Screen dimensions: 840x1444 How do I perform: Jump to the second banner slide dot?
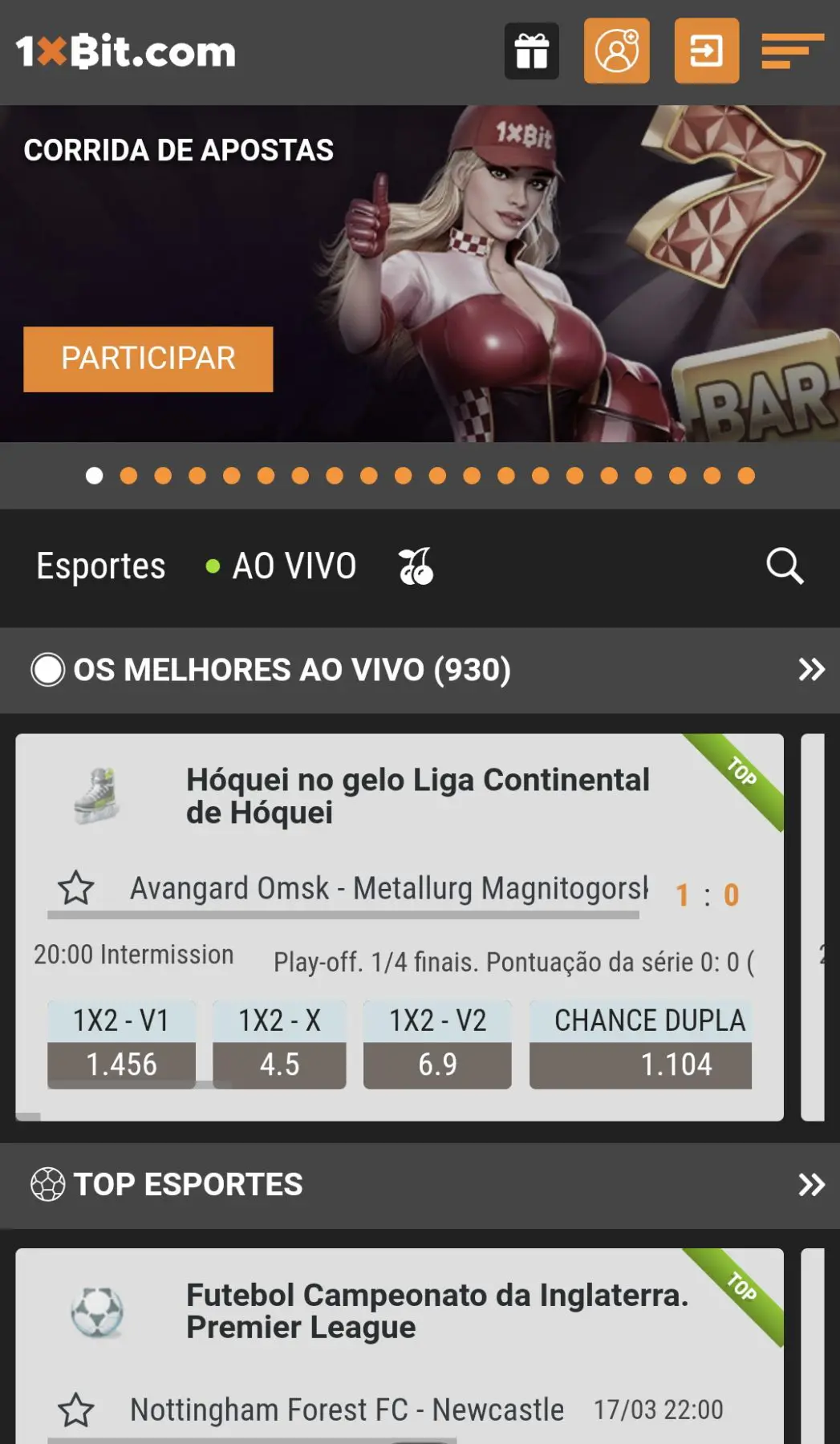pyautogui.click(x=128, y=476)
